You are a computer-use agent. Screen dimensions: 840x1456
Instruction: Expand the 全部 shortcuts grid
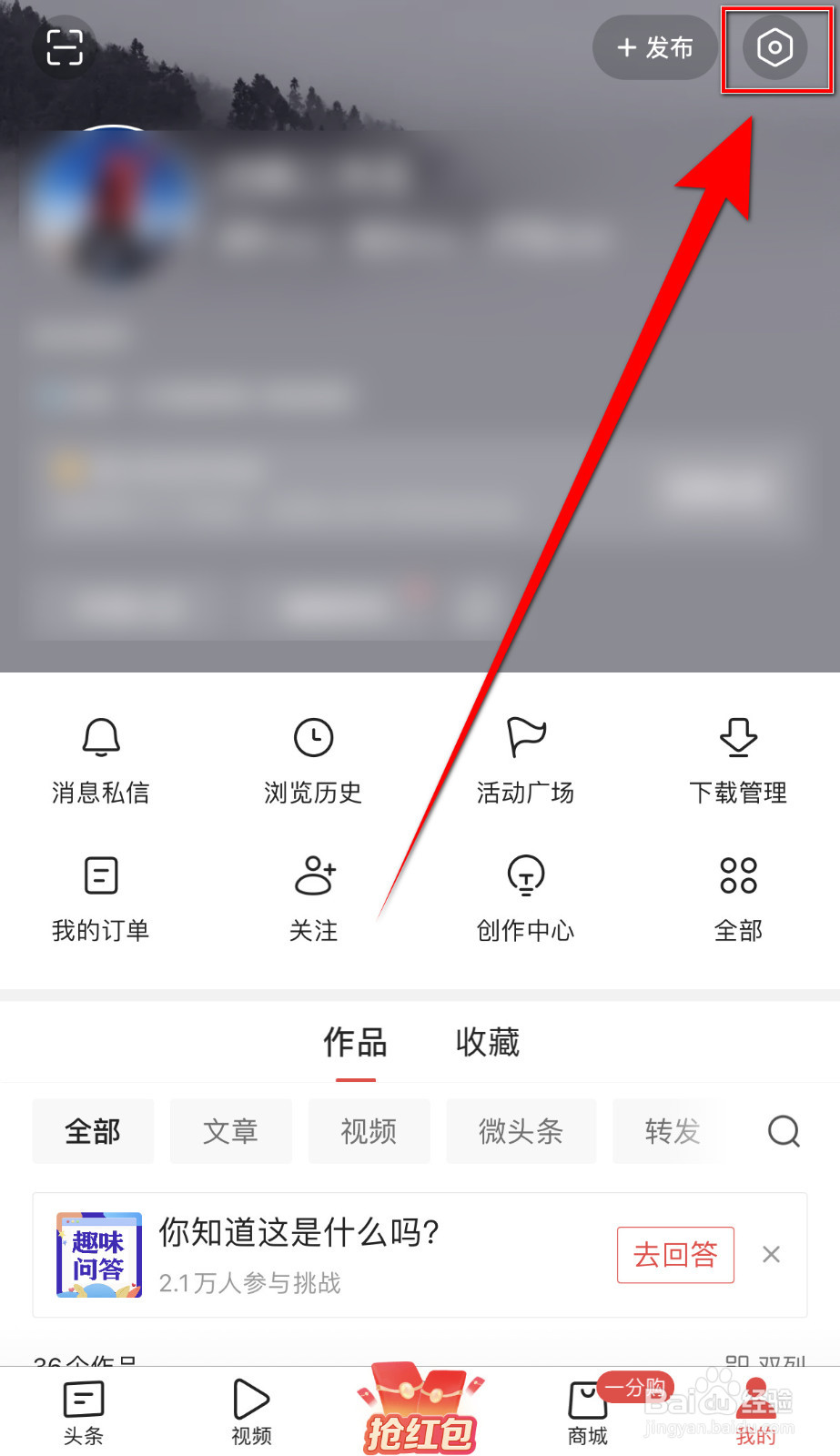click(x=738, y=896)
